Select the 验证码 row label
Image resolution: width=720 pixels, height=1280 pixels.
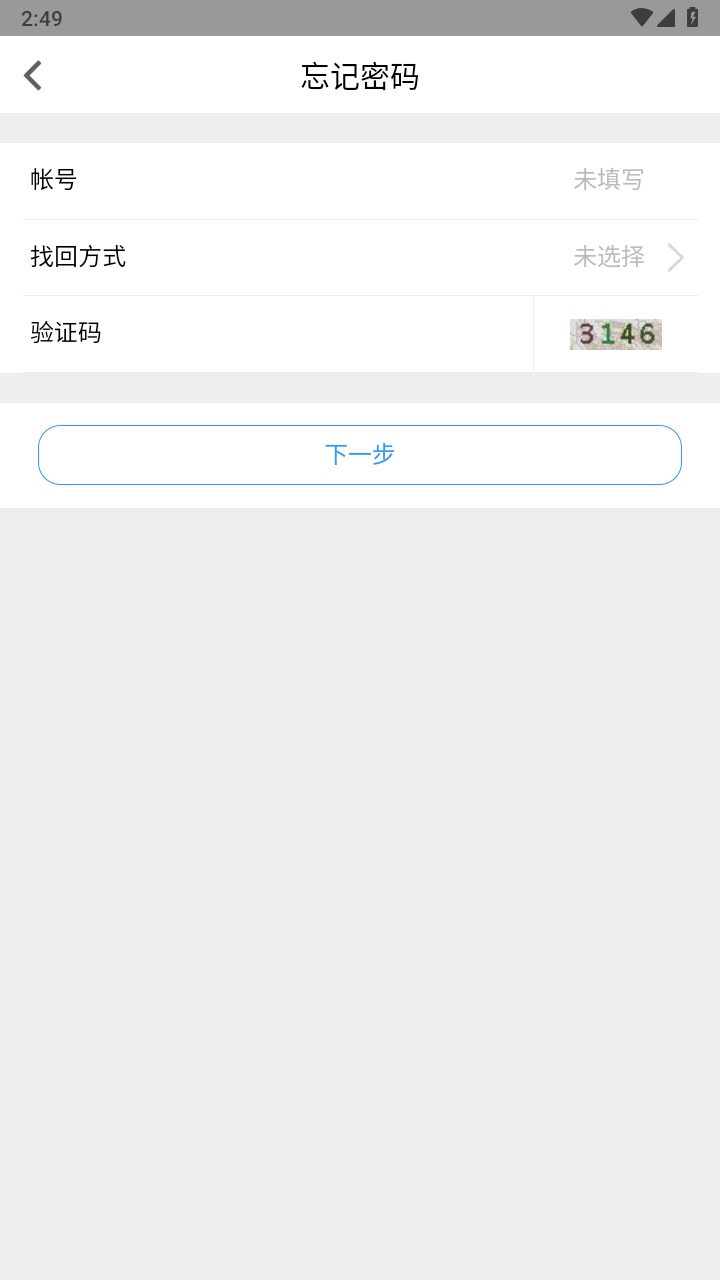(66, 333)
